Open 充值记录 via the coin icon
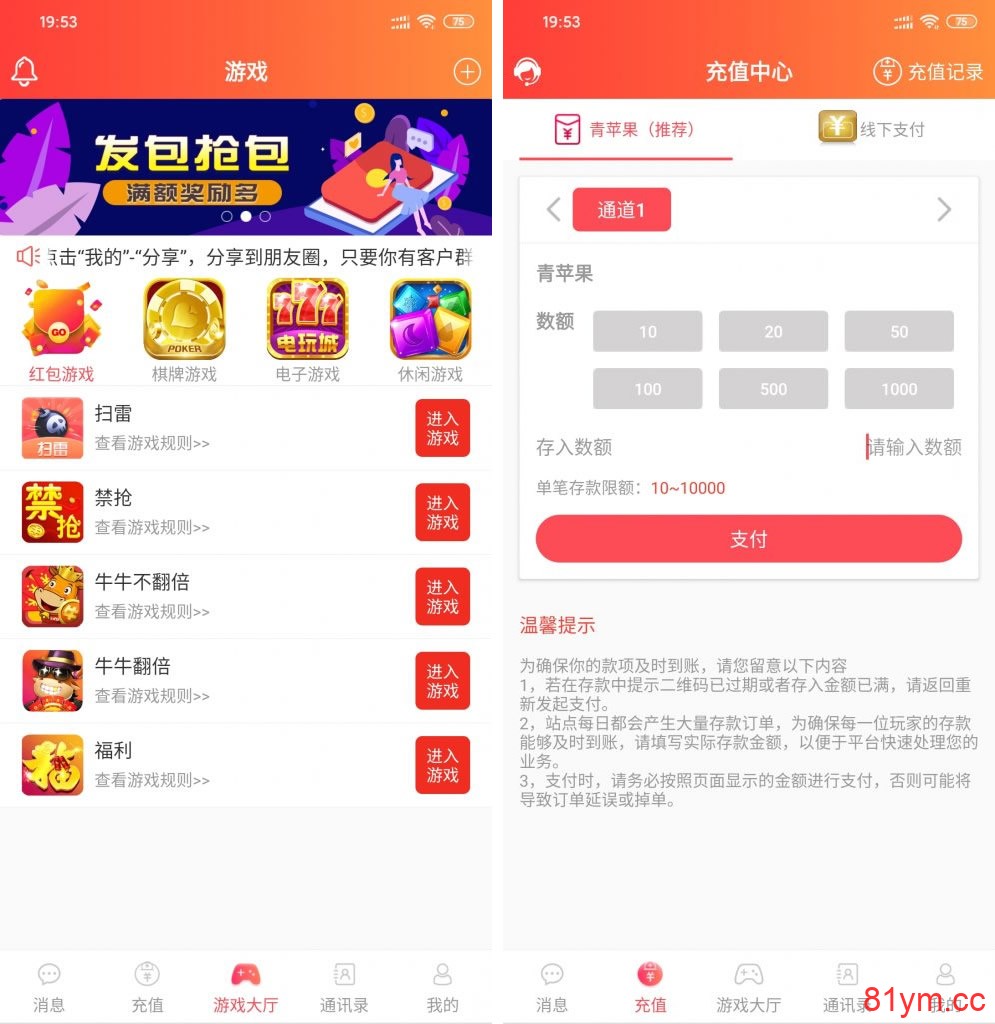Viewport: 995px width, 1024px height. [x=889, y=70]
